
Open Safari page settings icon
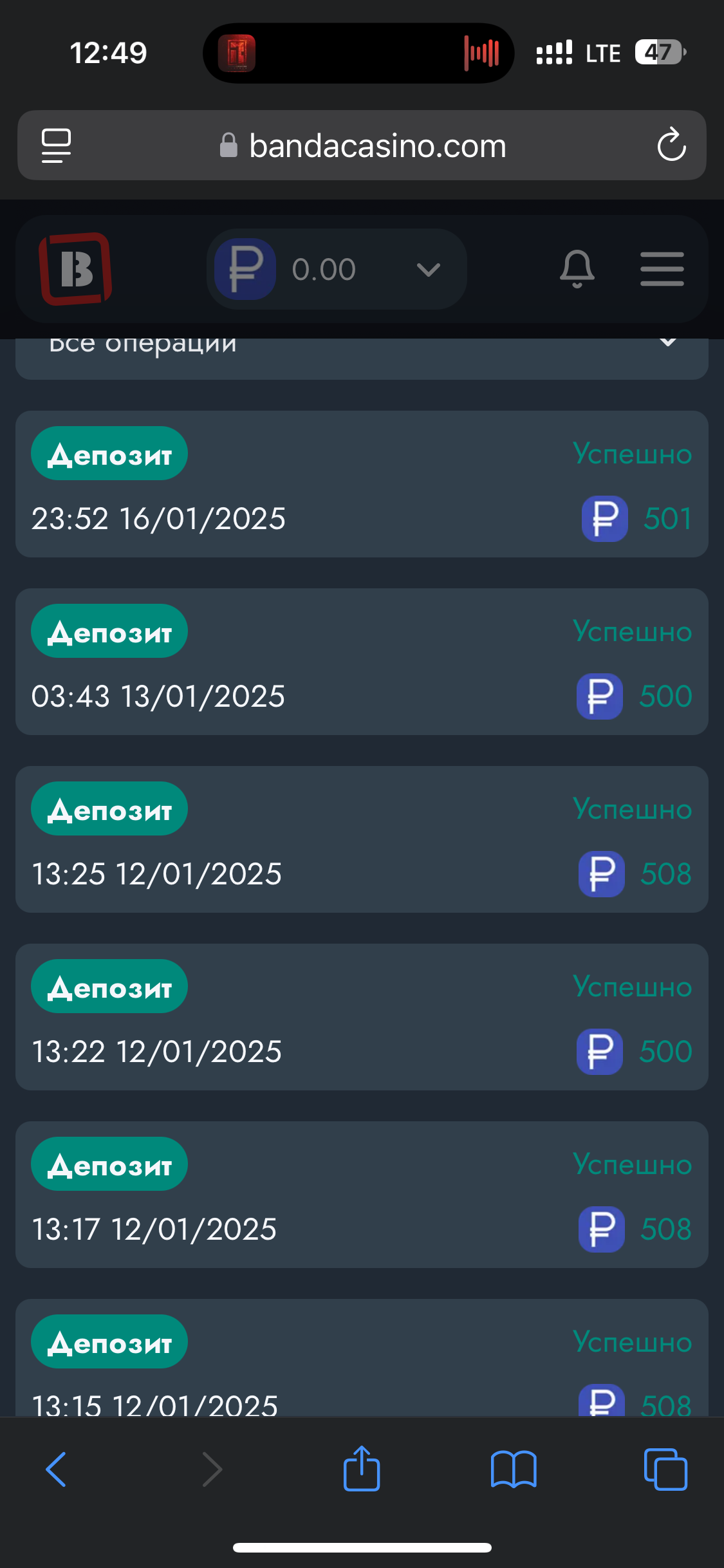coord(56,145)
